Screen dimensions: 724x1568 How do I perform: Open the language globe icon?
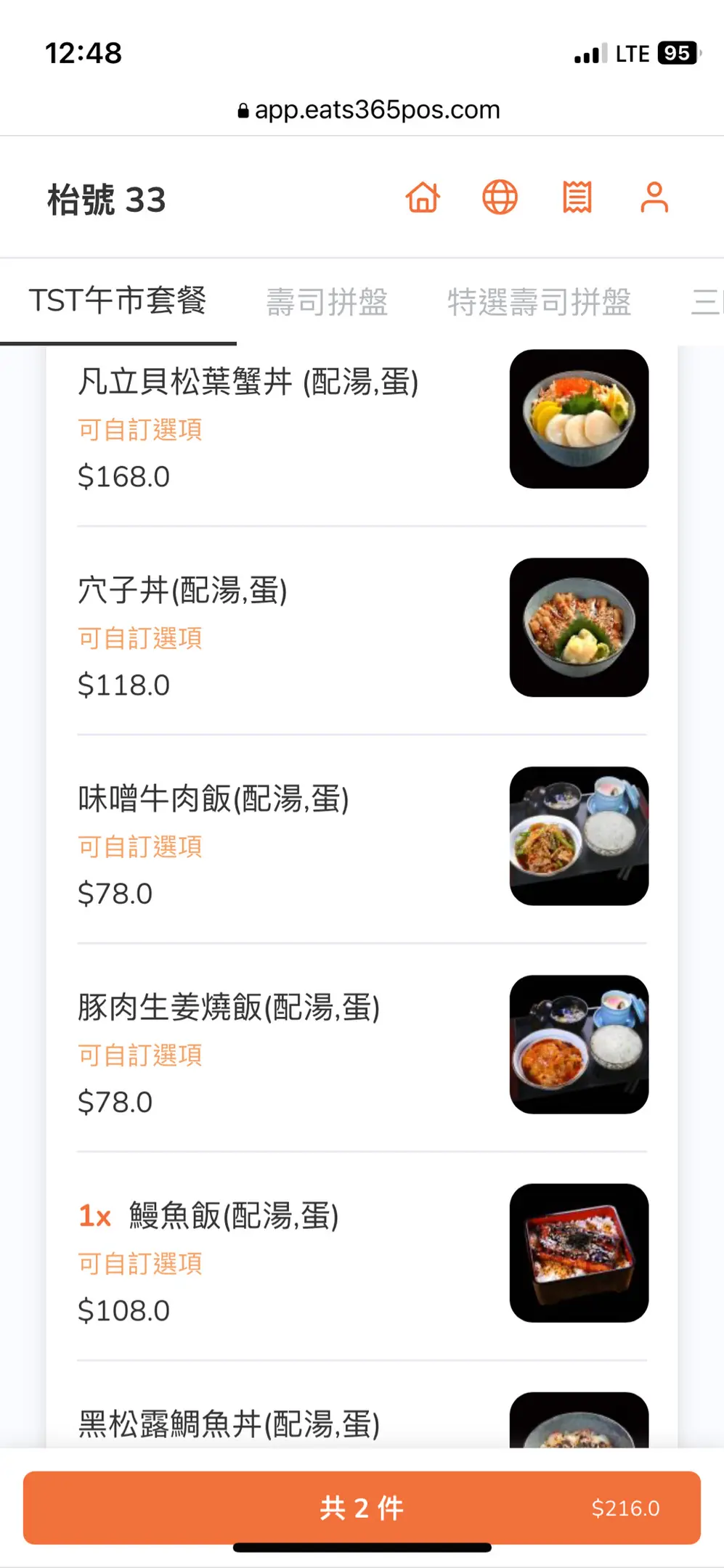pos(500,197)
